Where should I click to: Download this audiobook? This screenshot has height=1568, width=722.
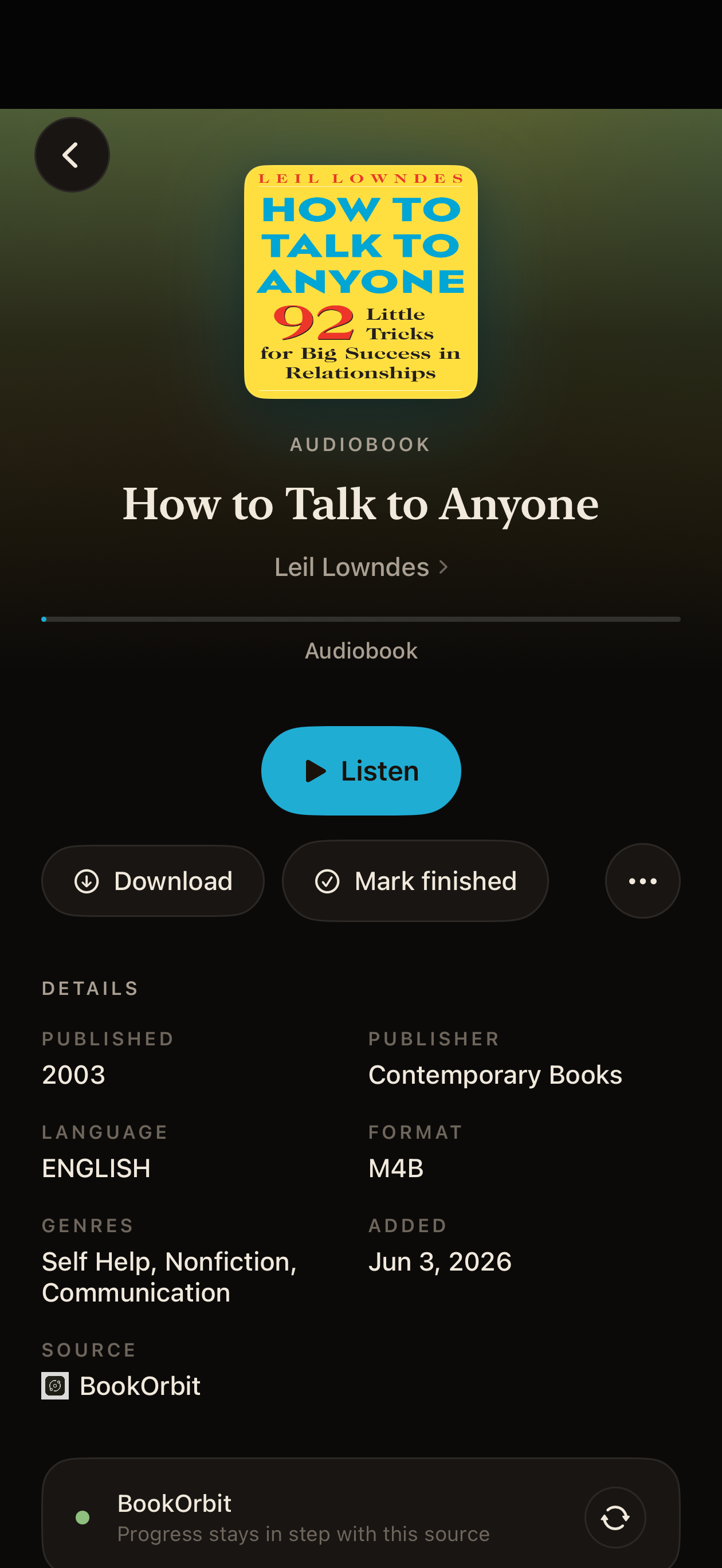[153, 881]
